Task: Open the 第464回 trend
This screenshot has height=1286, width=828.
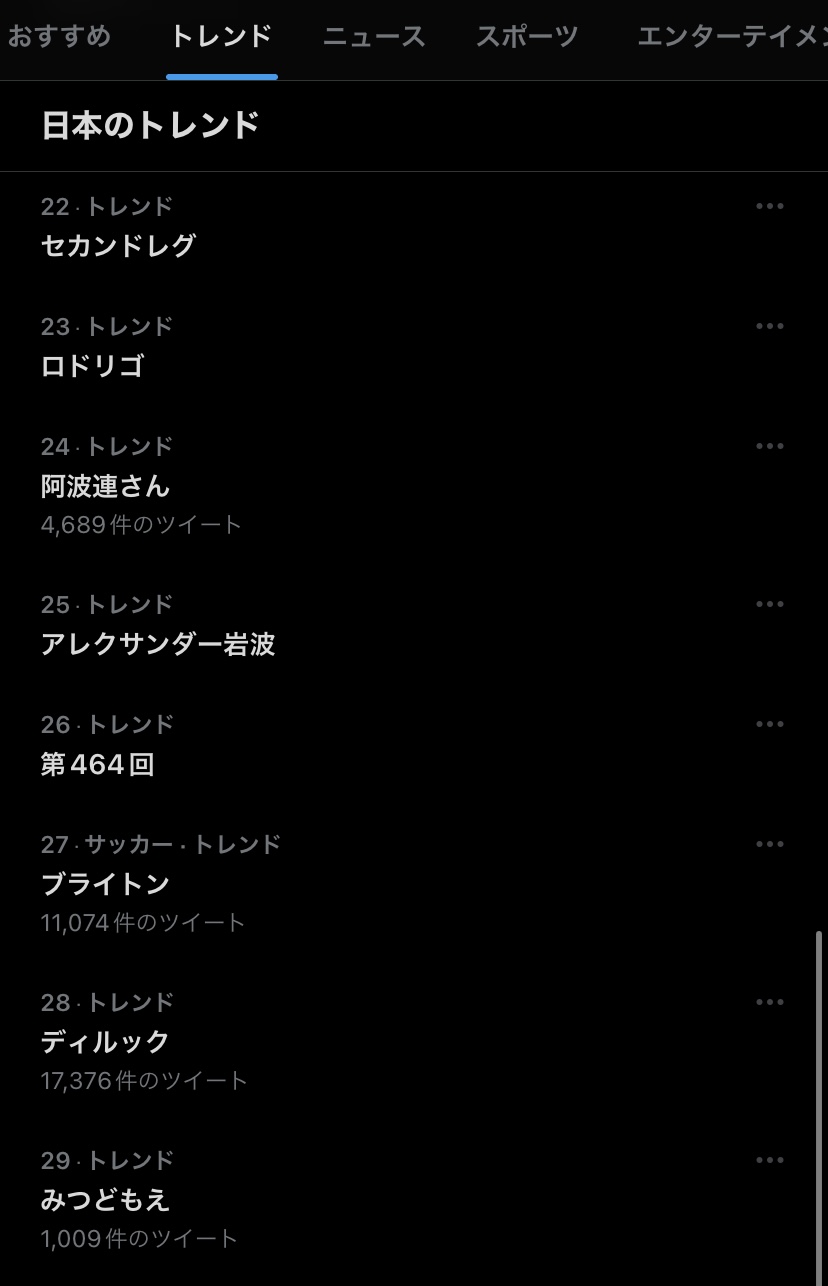Action: [x=97, y=765]
